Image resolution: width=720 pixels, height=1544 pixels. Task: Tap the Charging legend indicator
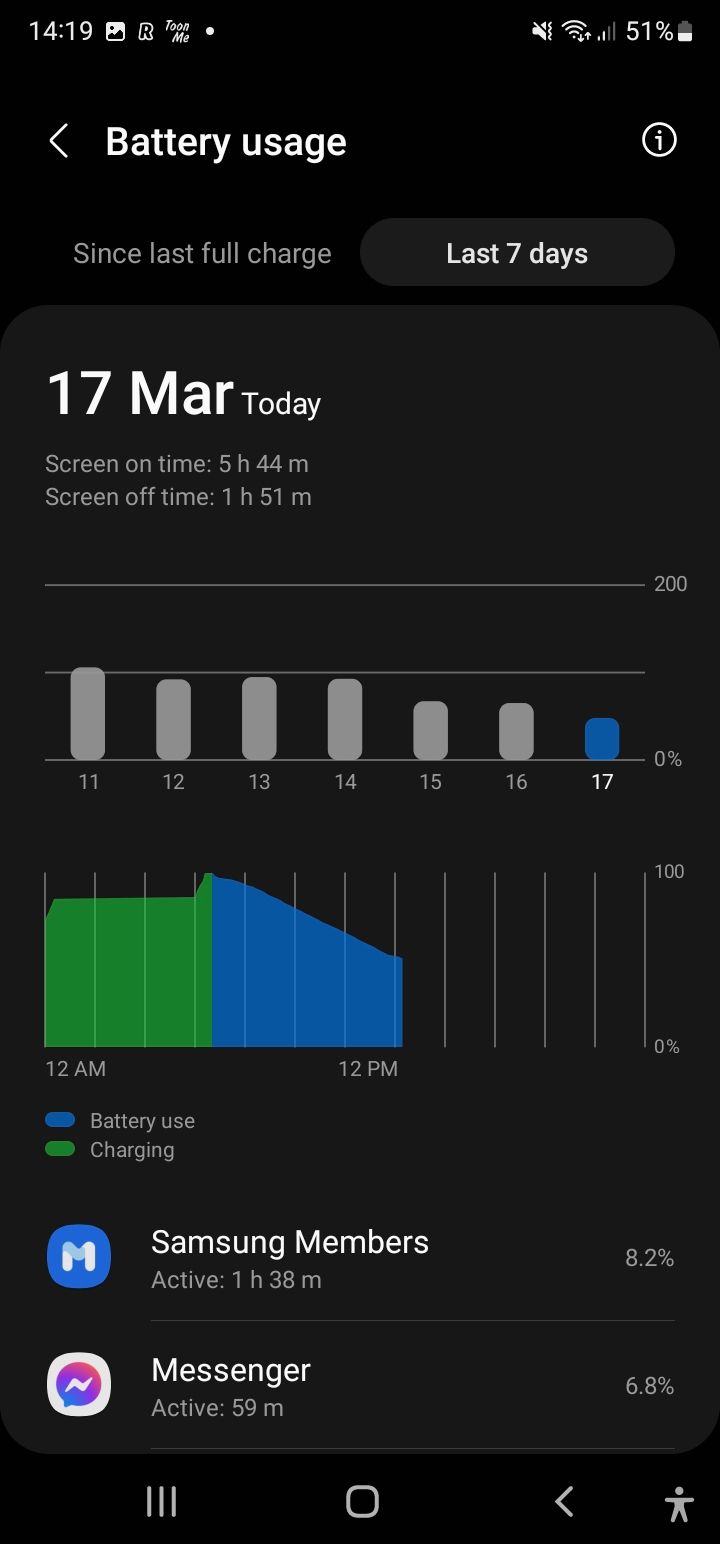(x=59, y=1148)
